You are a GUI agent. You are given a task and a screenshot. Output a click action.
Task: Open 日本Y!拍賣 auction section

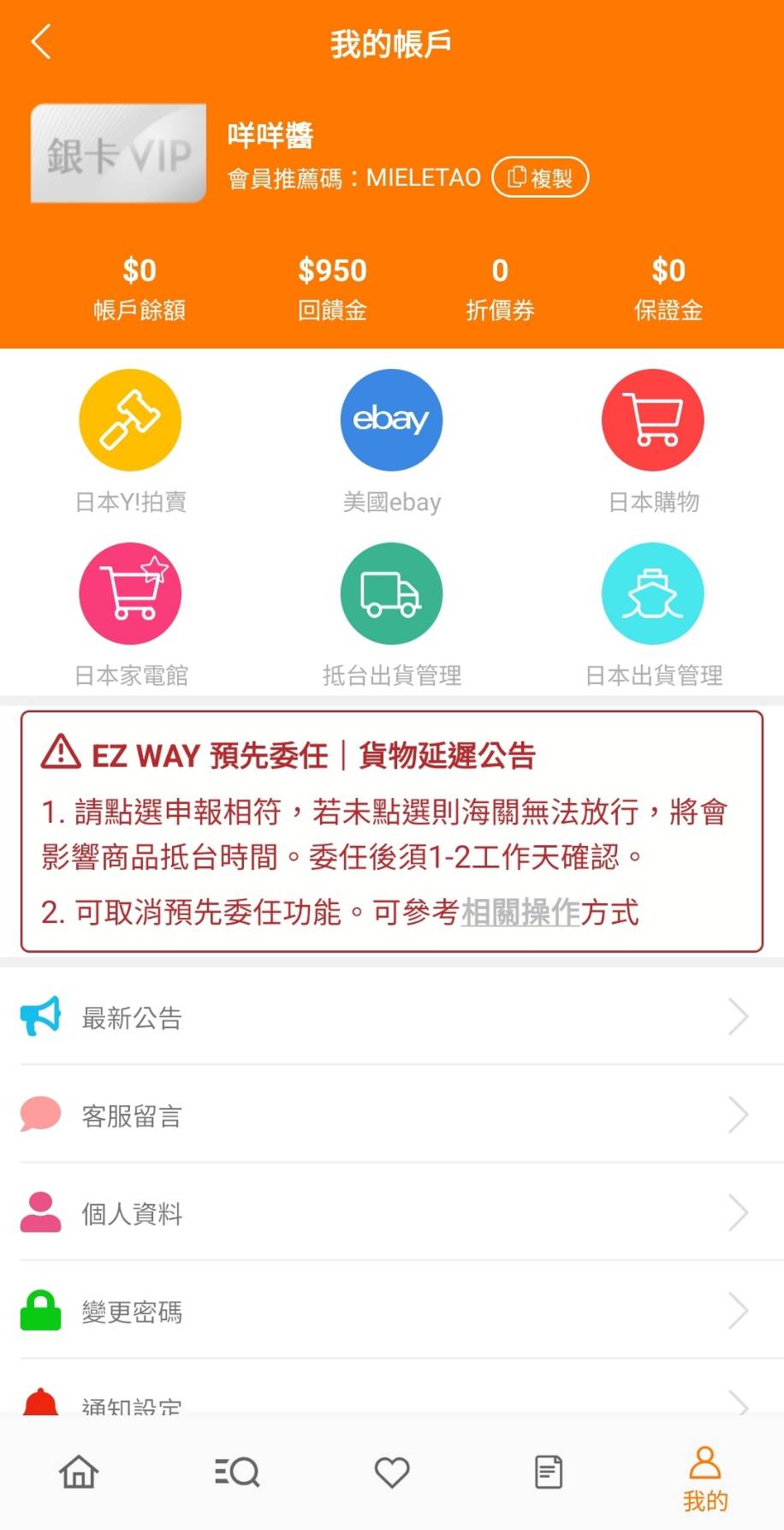coord(130,420)
